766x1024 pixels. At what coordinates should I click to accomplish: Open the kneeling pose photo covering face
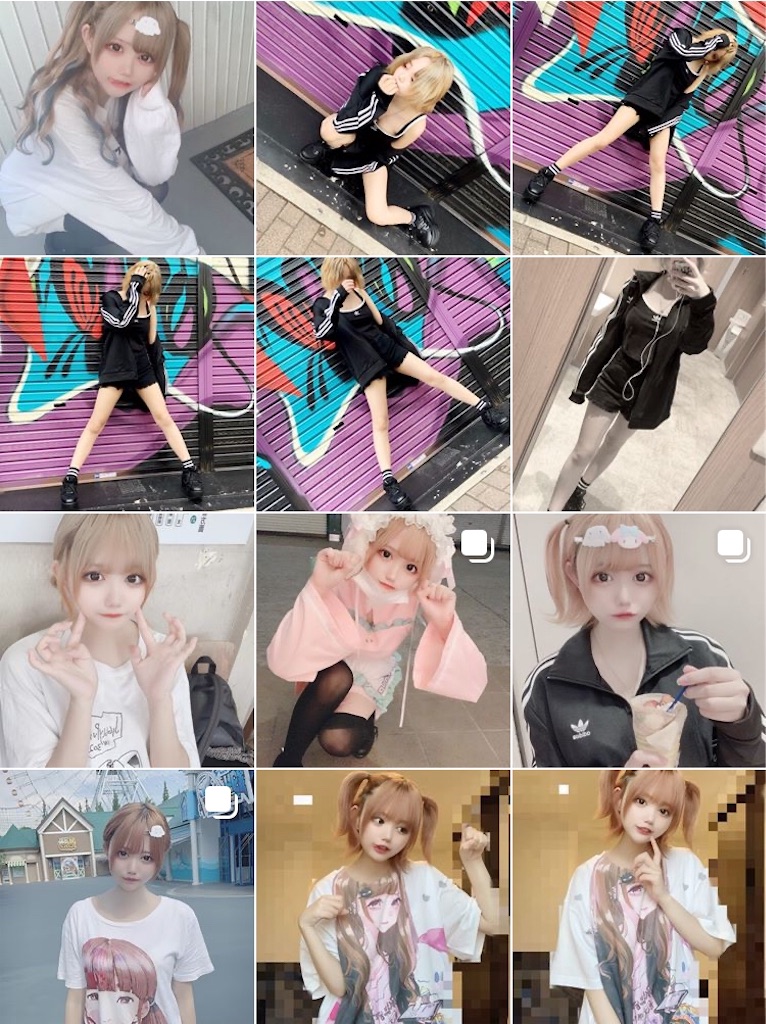(382, 127)
